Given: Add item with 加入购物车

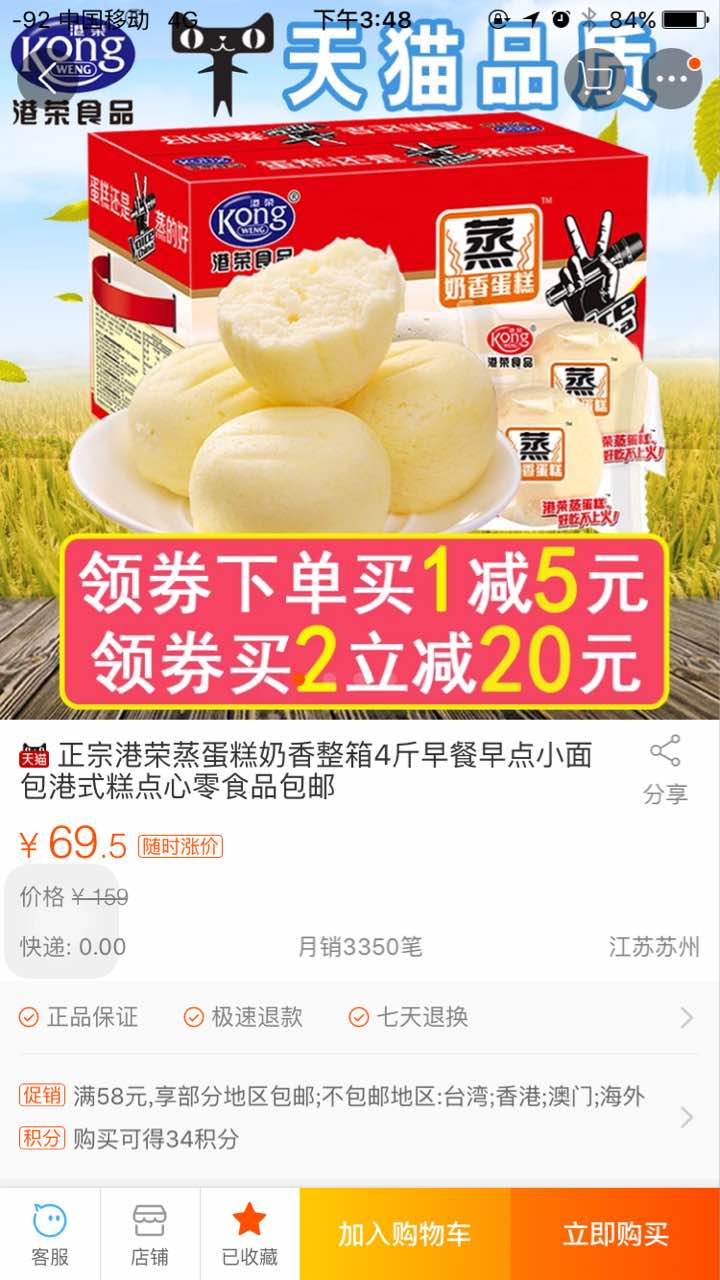Looking at the screenshot, I should [x=404, y=1234].
